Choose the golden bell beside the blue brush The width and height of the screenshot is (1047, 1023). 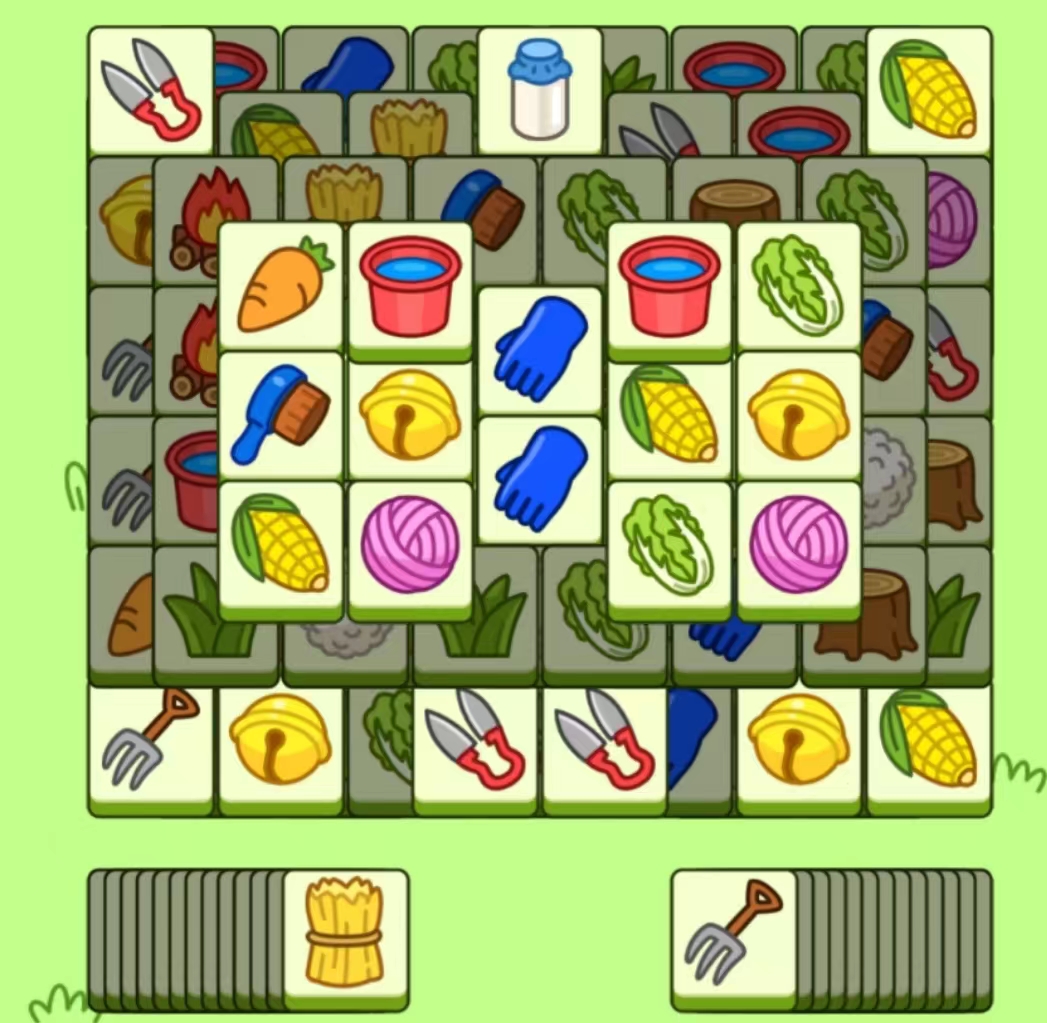pyautogui.click(x=410, y=415)
